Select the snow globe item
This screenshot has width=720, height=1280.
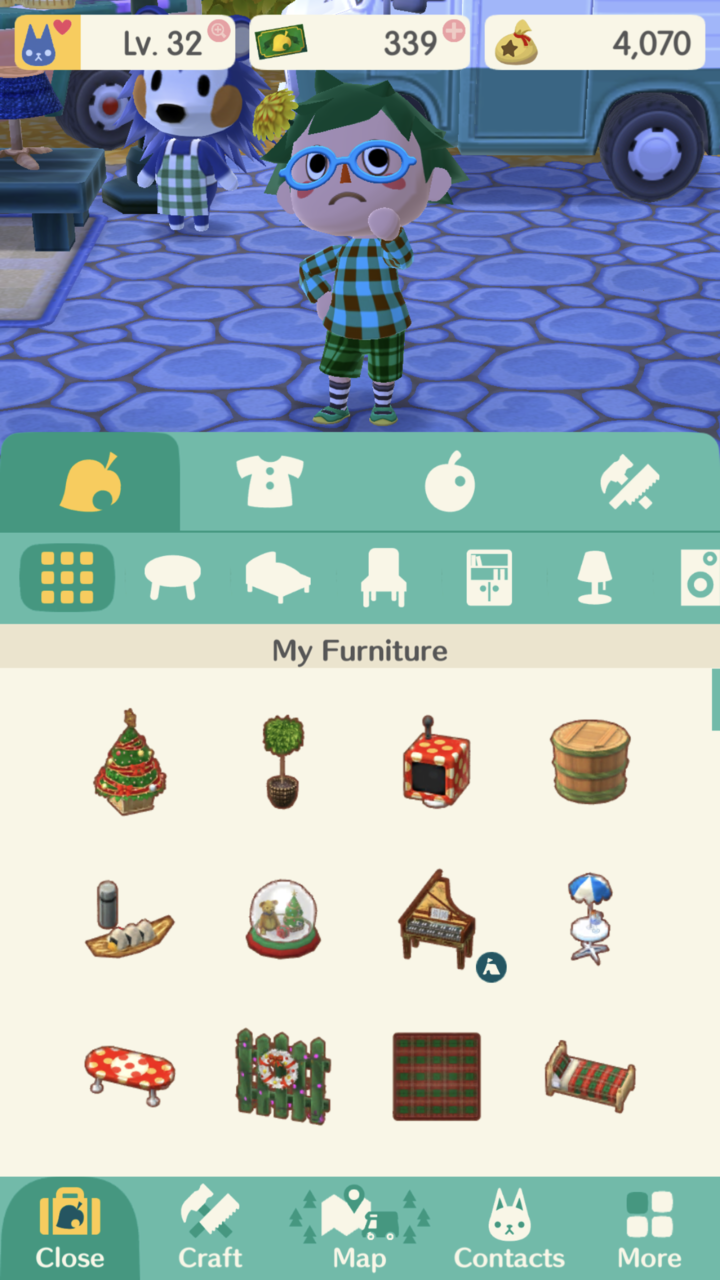click(x=284, y=919)
